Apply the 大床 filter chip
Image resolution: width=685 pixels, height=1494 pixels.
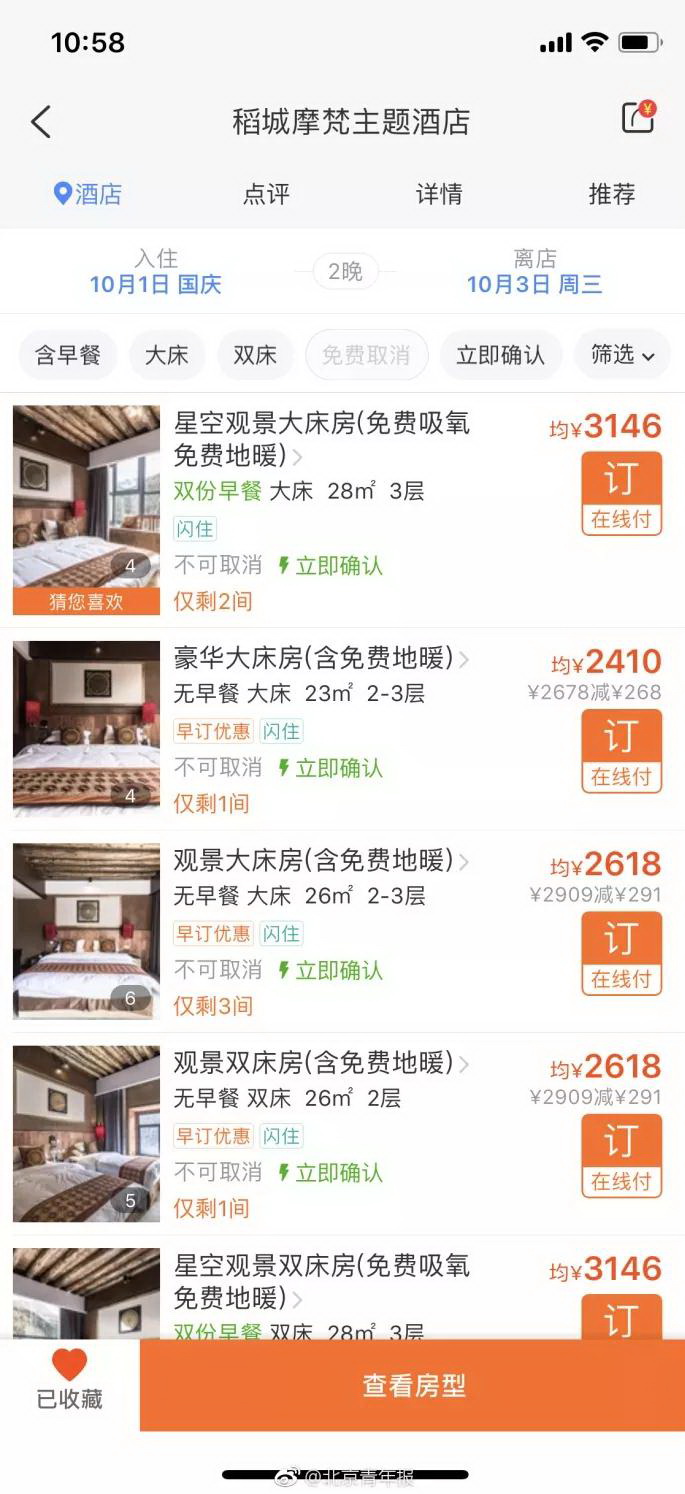pos(166,355)
